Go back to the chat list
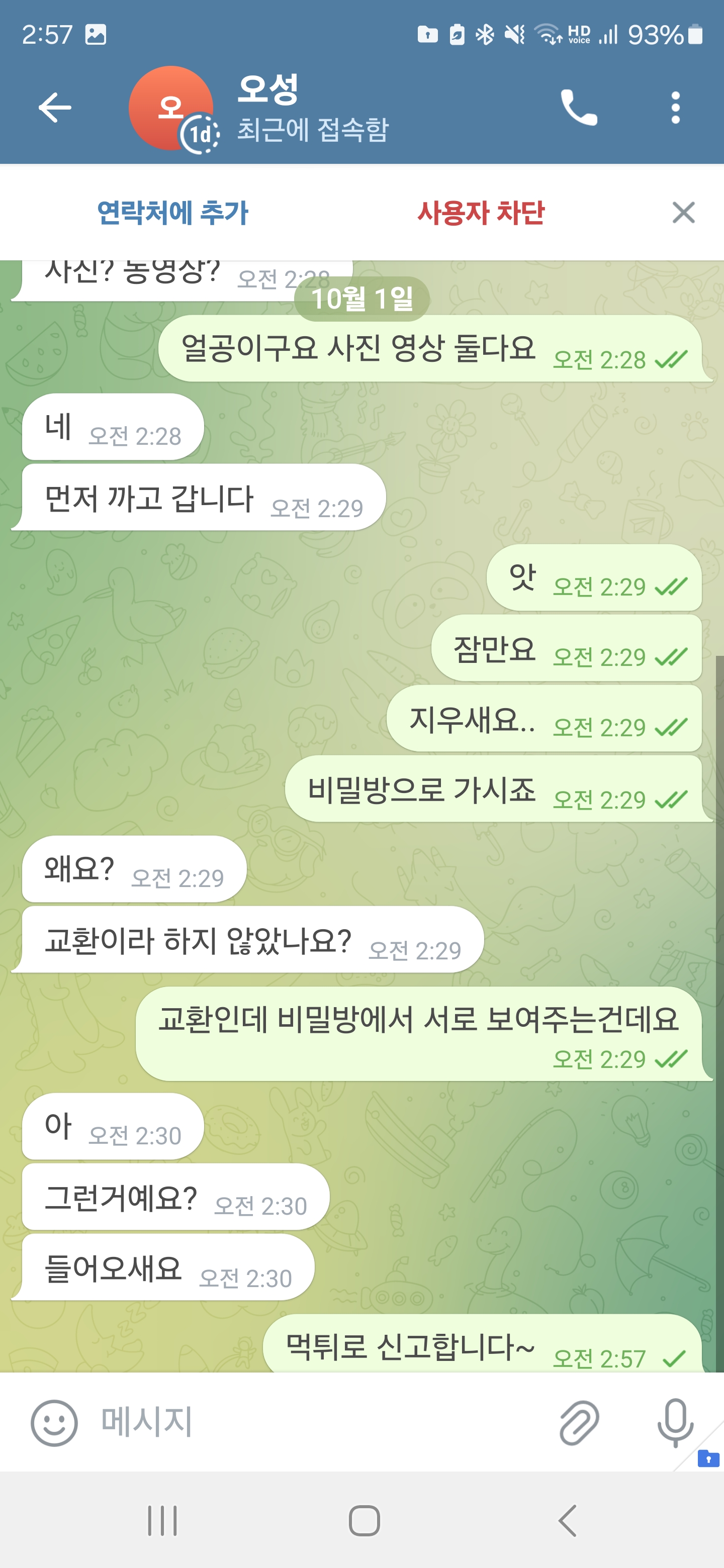The width and height of the screenshot is (724, 1568). point(55,108)
